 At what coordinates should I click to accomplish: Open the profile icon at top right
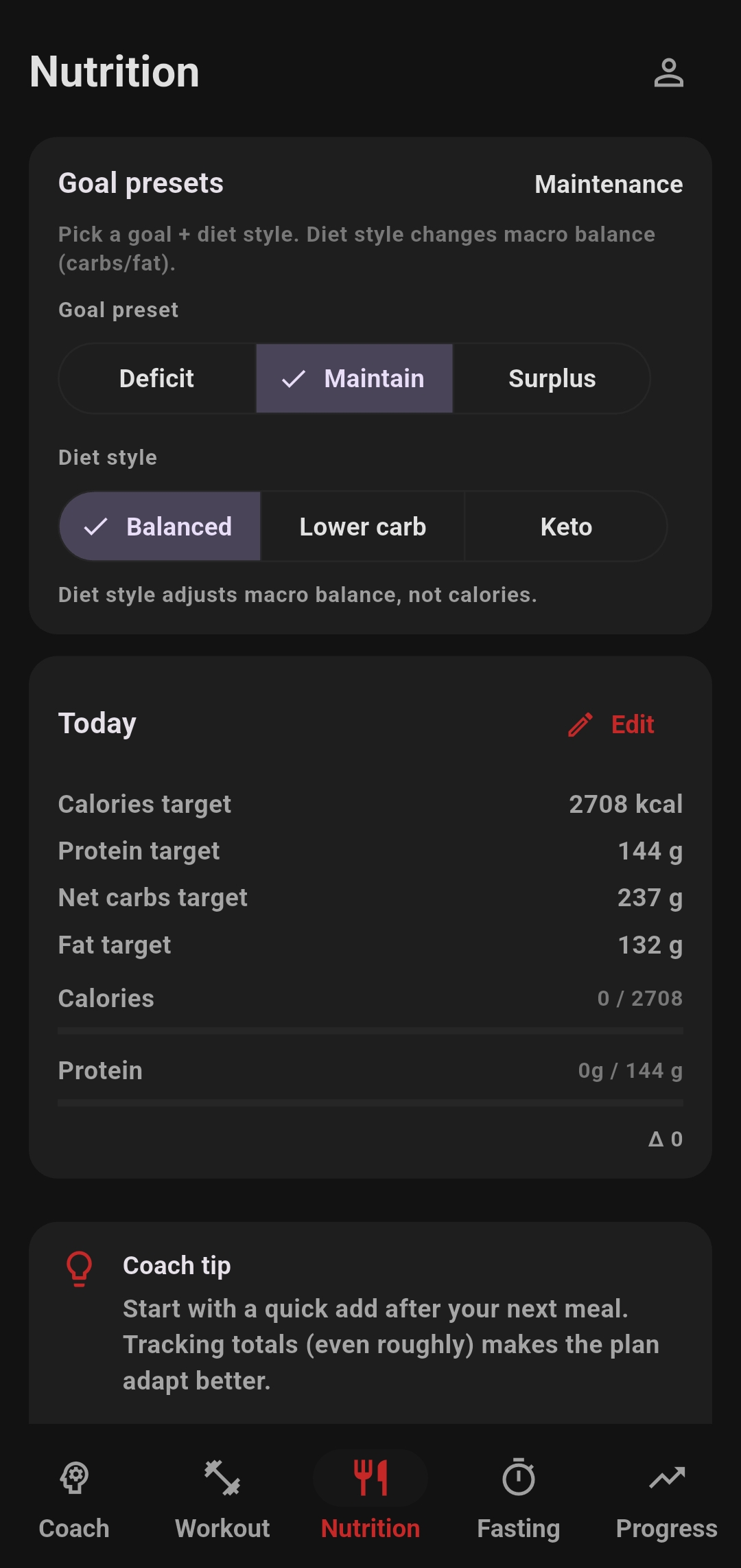pyautogui.click(x=669, y=73)
